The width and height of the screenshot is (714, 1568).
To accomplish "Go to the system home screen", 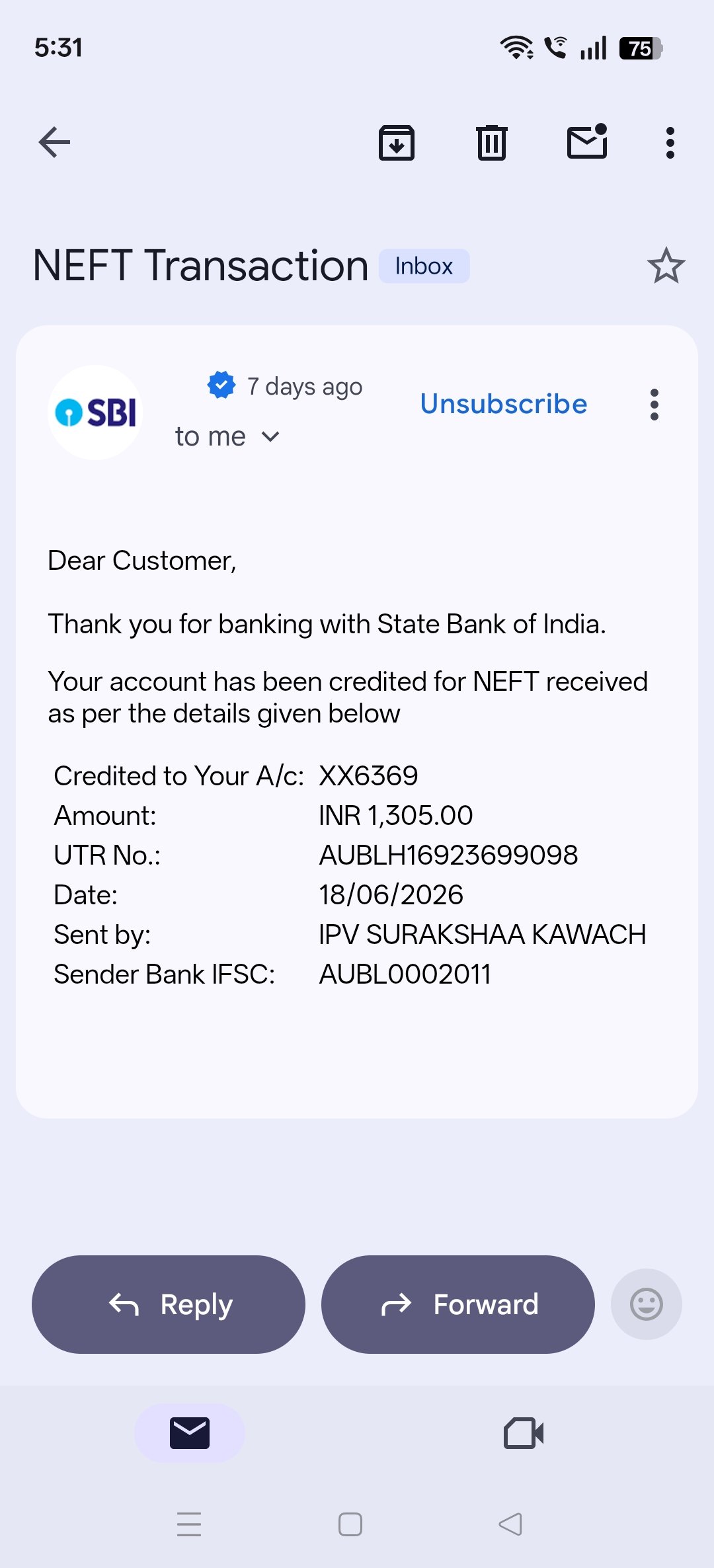I will (x=350, y=1524).
